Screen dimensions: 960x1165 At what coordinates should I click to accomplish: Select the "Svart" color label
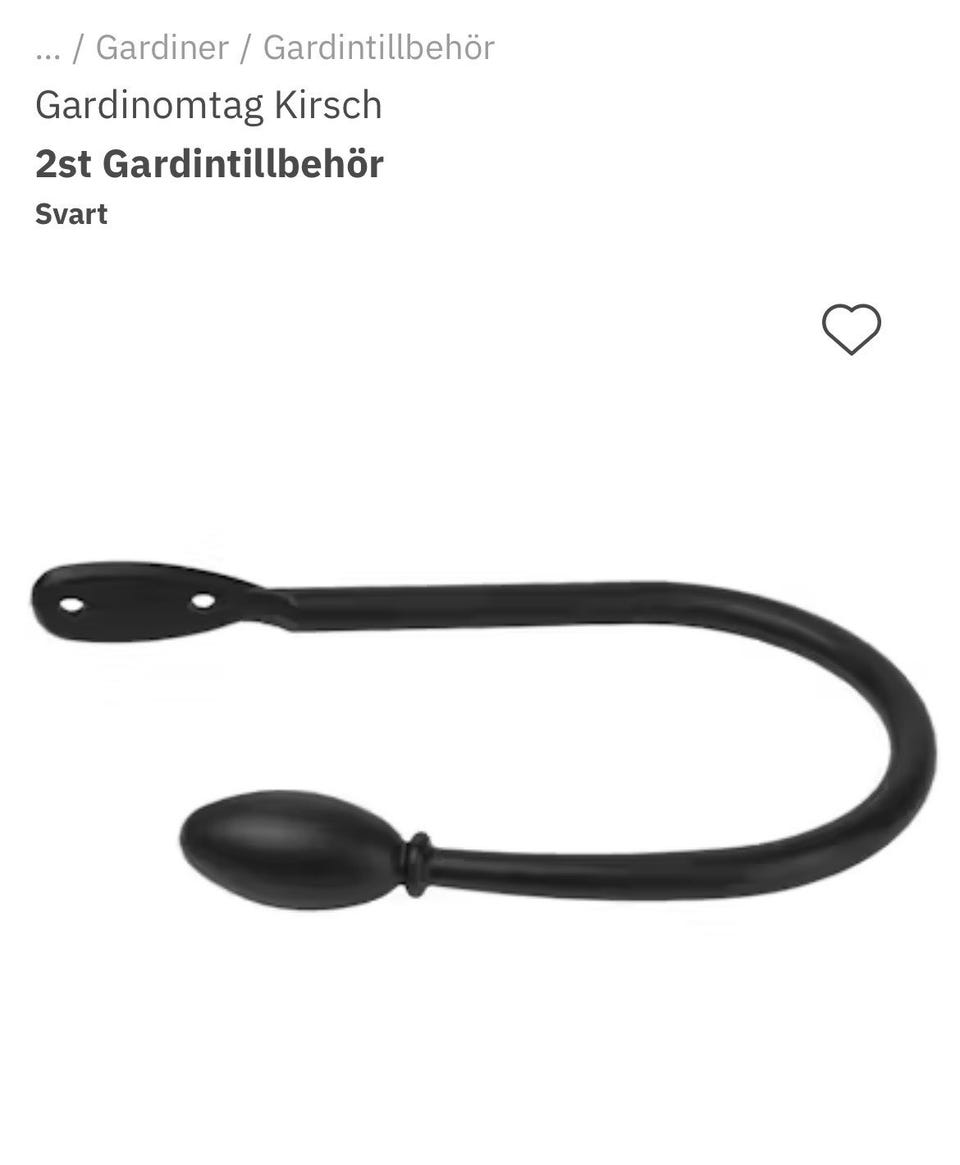coord(70,213)
